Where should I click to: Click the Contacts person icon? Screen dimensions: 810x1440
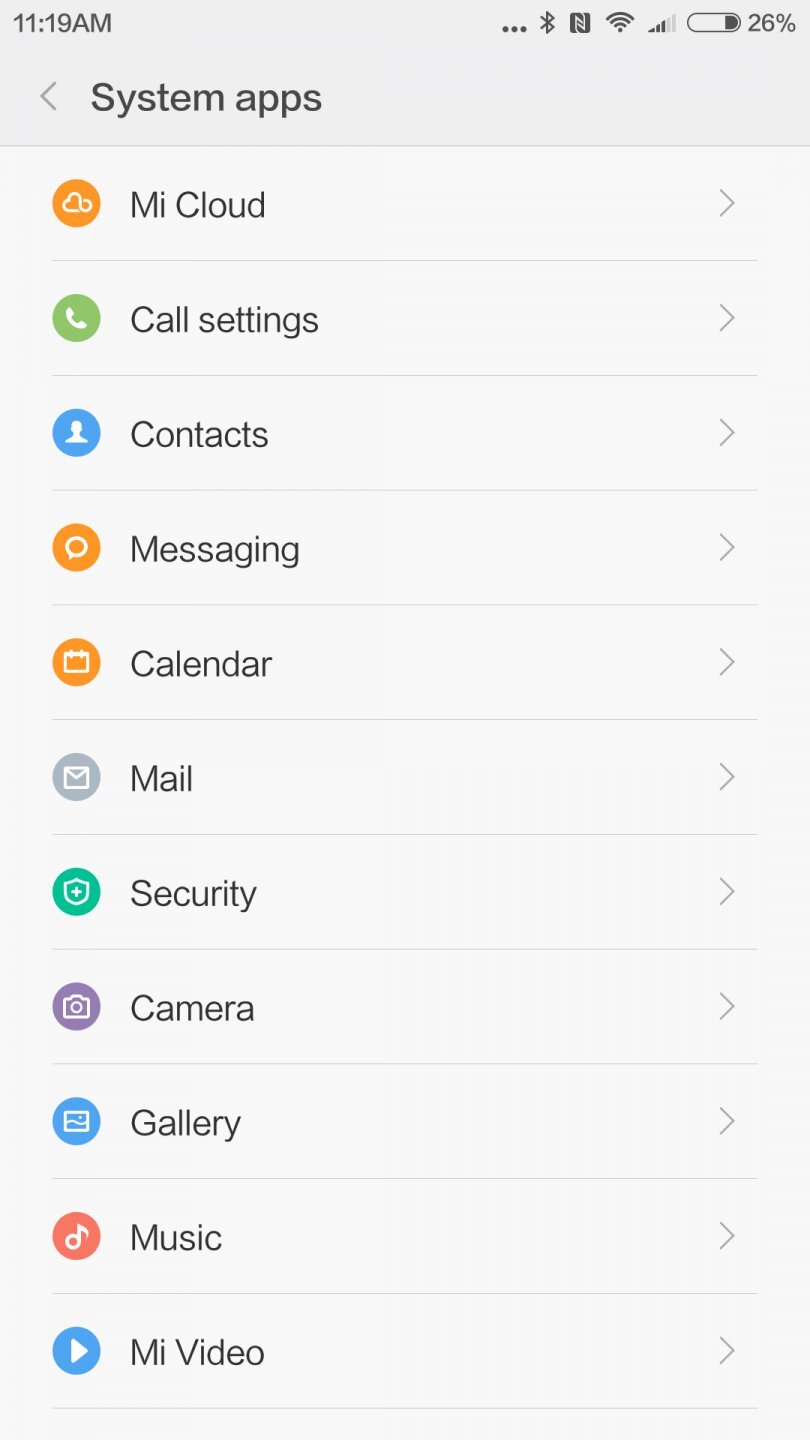pyautogui.click(x=76, y=433)
